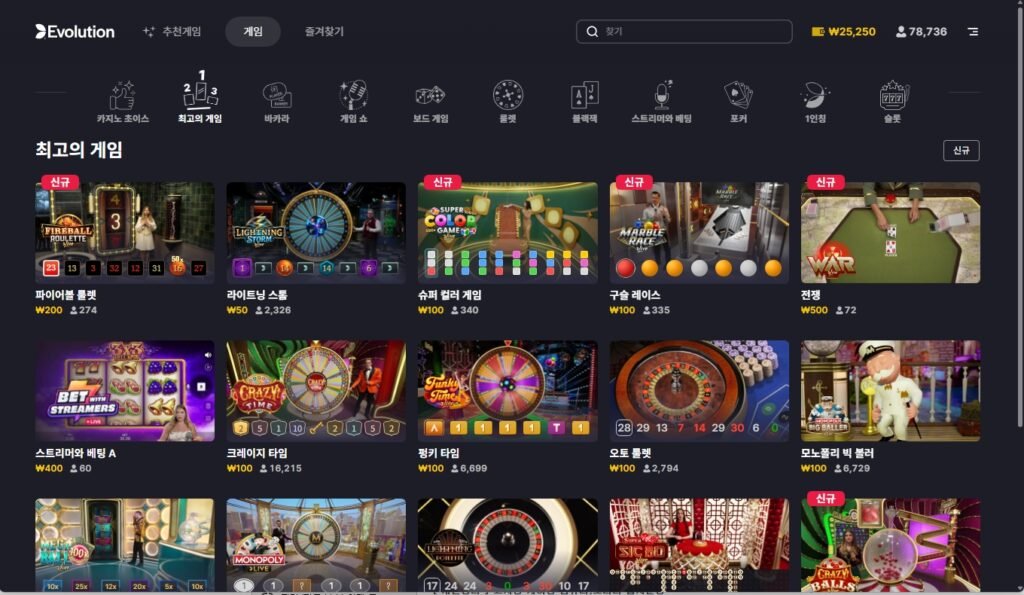Open the 슈퍼 컬러 게임 tile
The image size is (1024, 595).
[x=508, y=233]
